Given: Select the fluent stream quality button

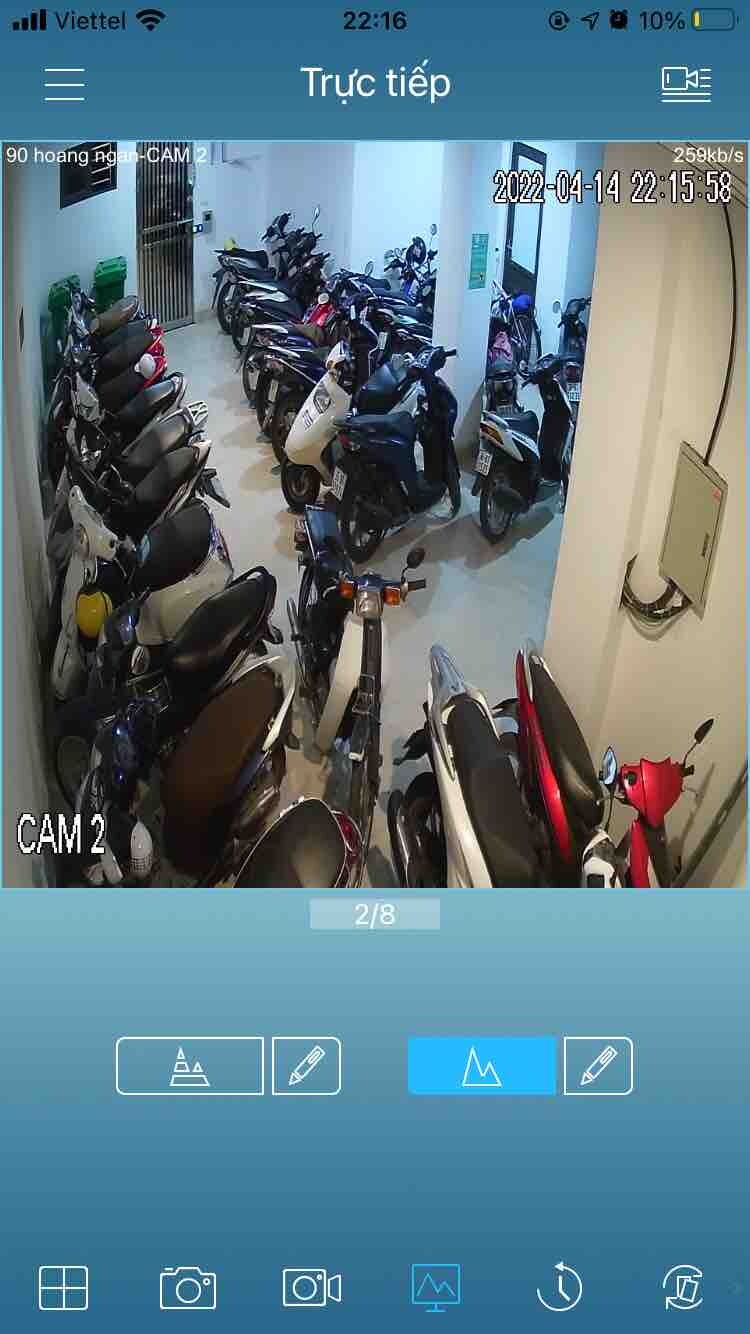Looking at the screenshot, I should (190, 1066).
